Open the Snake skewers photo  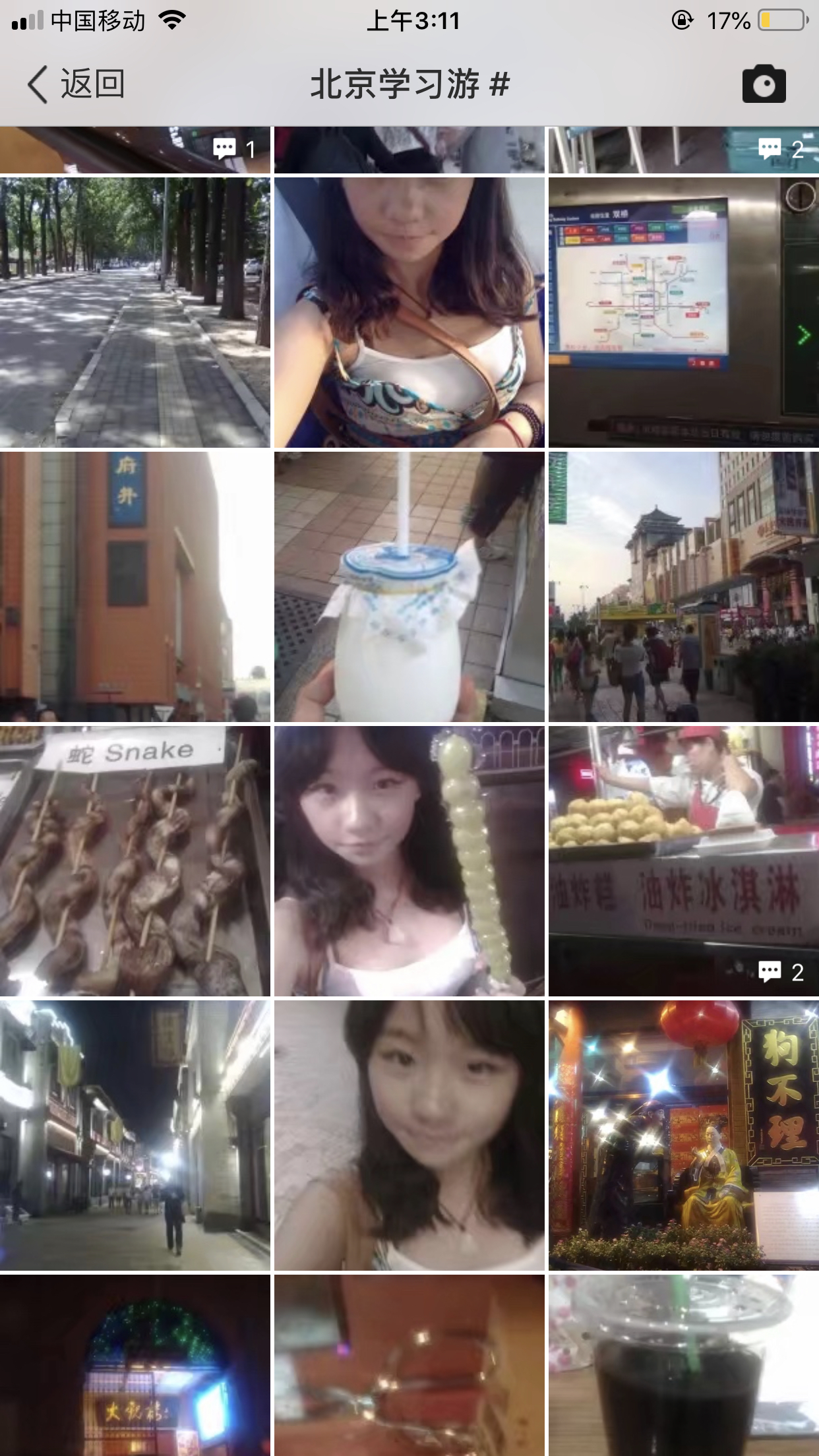(x=135, y=861)
